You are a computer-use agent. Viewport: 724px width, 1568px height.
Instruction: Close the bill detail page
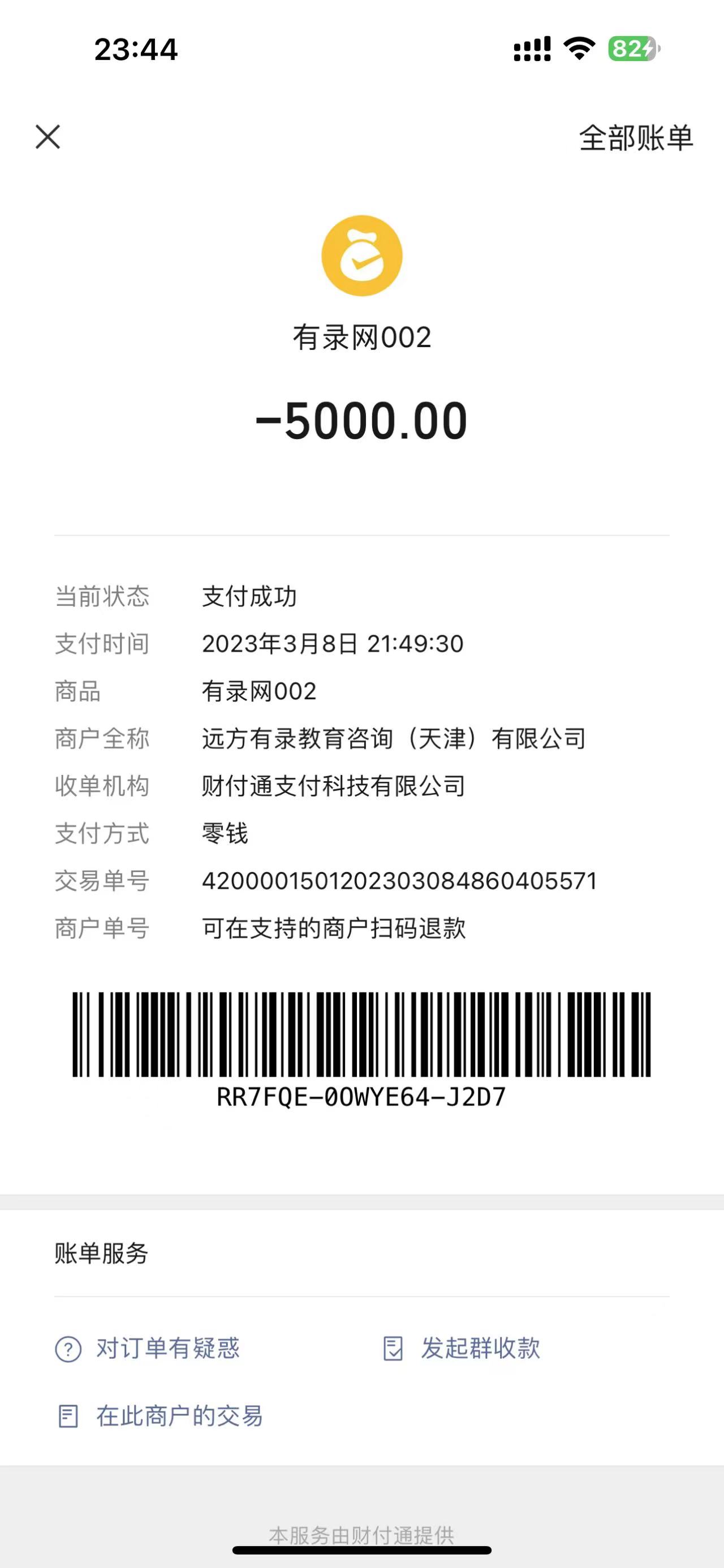48,137
